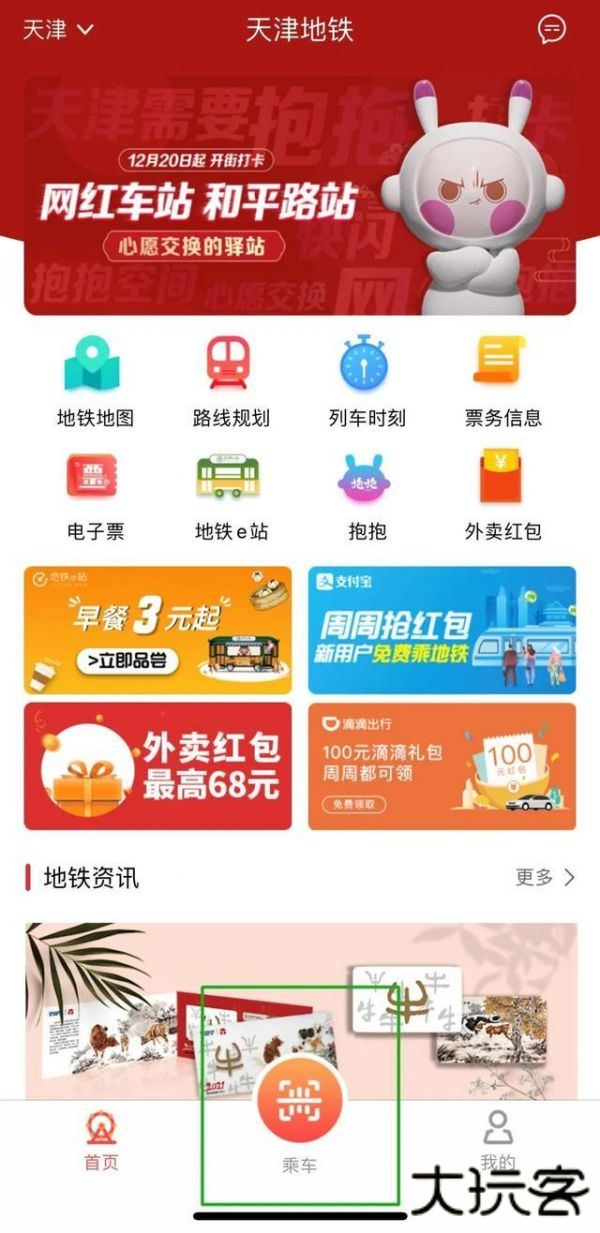Screen dimensions: 600x1233
Task: Open Alipay 周周抢红包 promo card
Action: (x=441, y=630)
